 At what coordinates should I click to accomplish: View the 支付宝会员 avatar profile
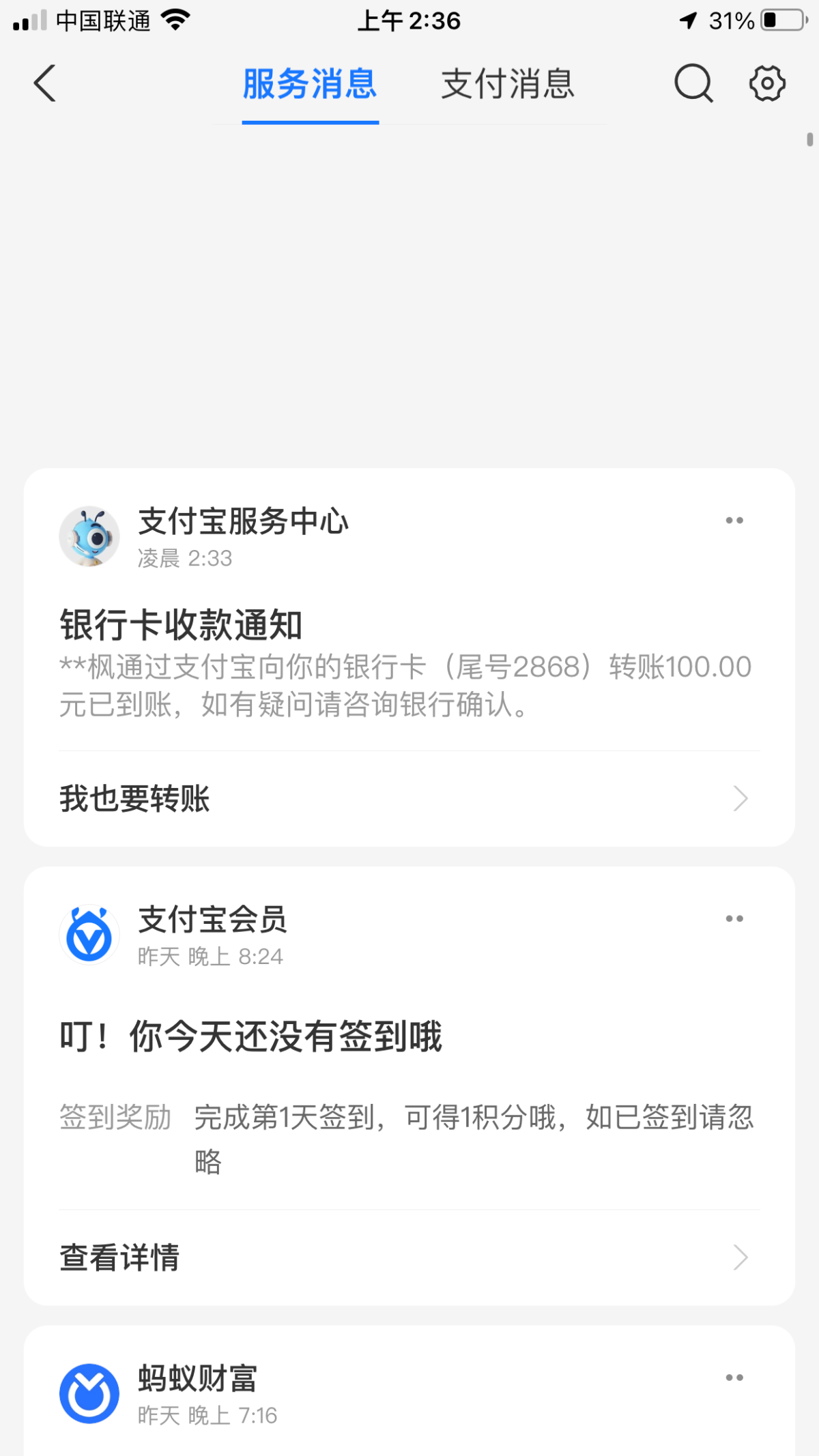coord(89,935)
